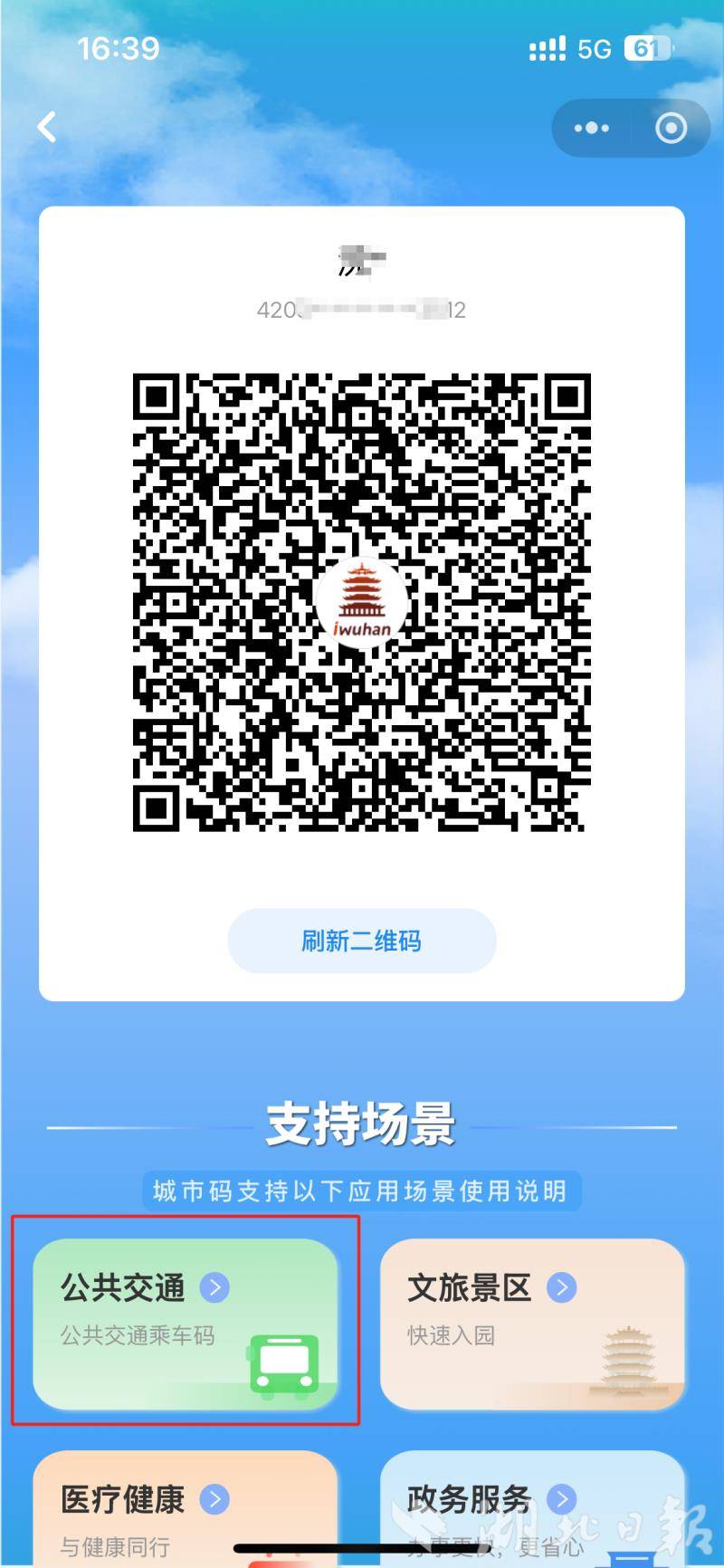The image size is (724, 1568).
Task: Open the mini program more options menu
Action: pos(592,129)
